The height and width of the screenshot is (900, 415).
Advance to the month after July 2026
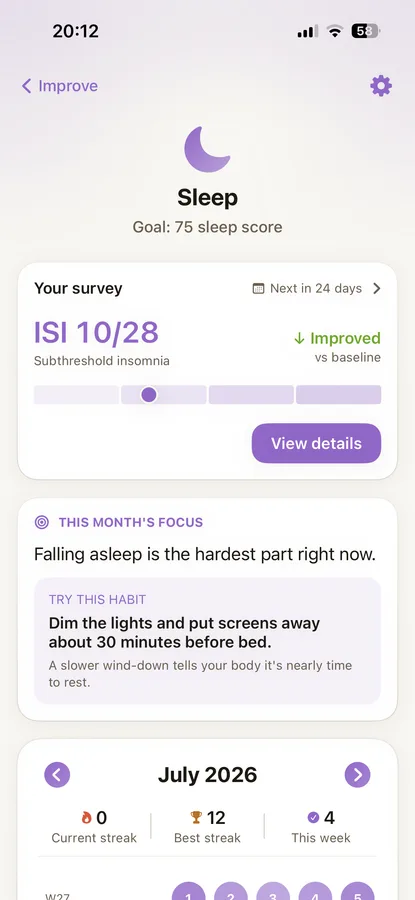[358, 775]
